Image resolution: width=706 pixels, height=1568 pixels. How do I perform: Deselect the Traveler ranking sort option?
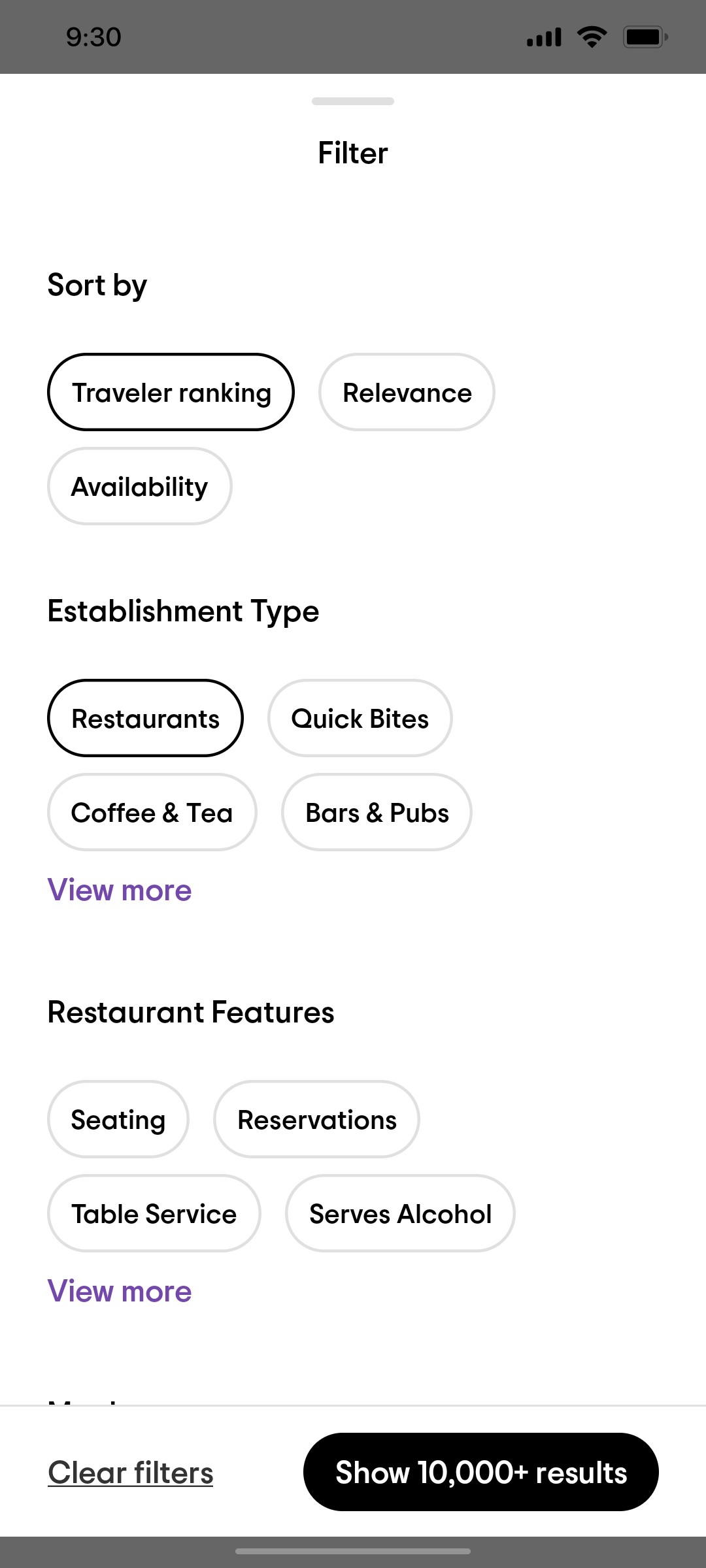(171, 392)
